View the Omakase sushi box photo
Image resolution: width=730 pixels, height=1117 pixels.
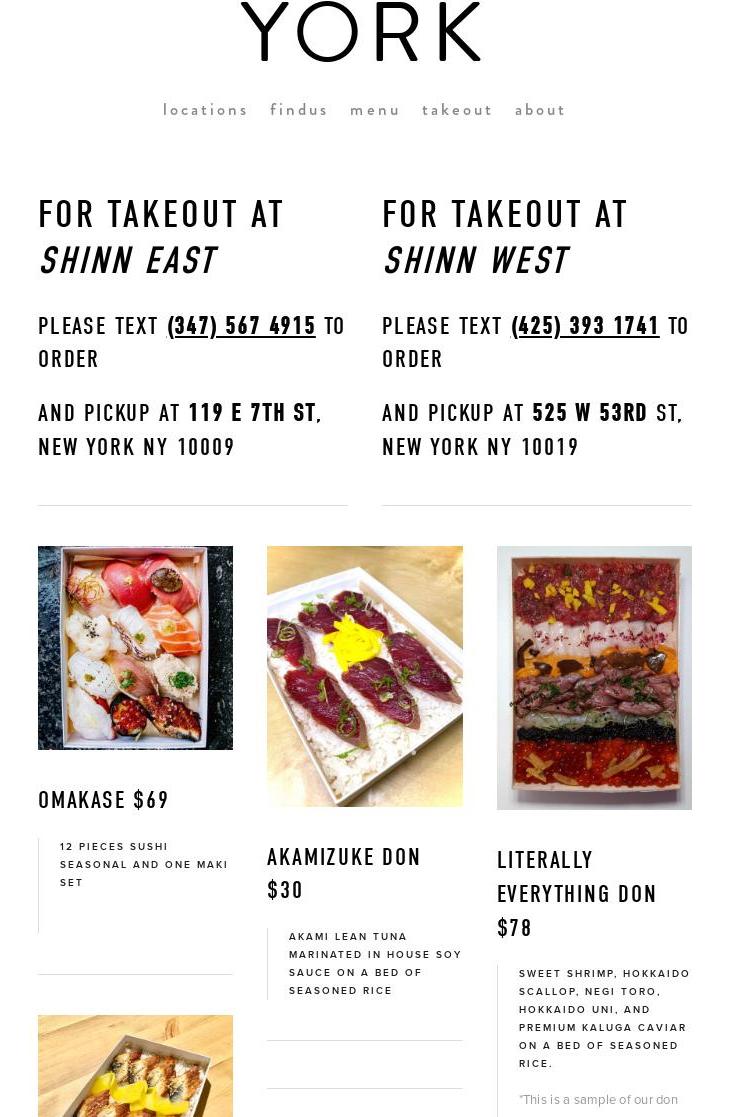tap(135, 647)
